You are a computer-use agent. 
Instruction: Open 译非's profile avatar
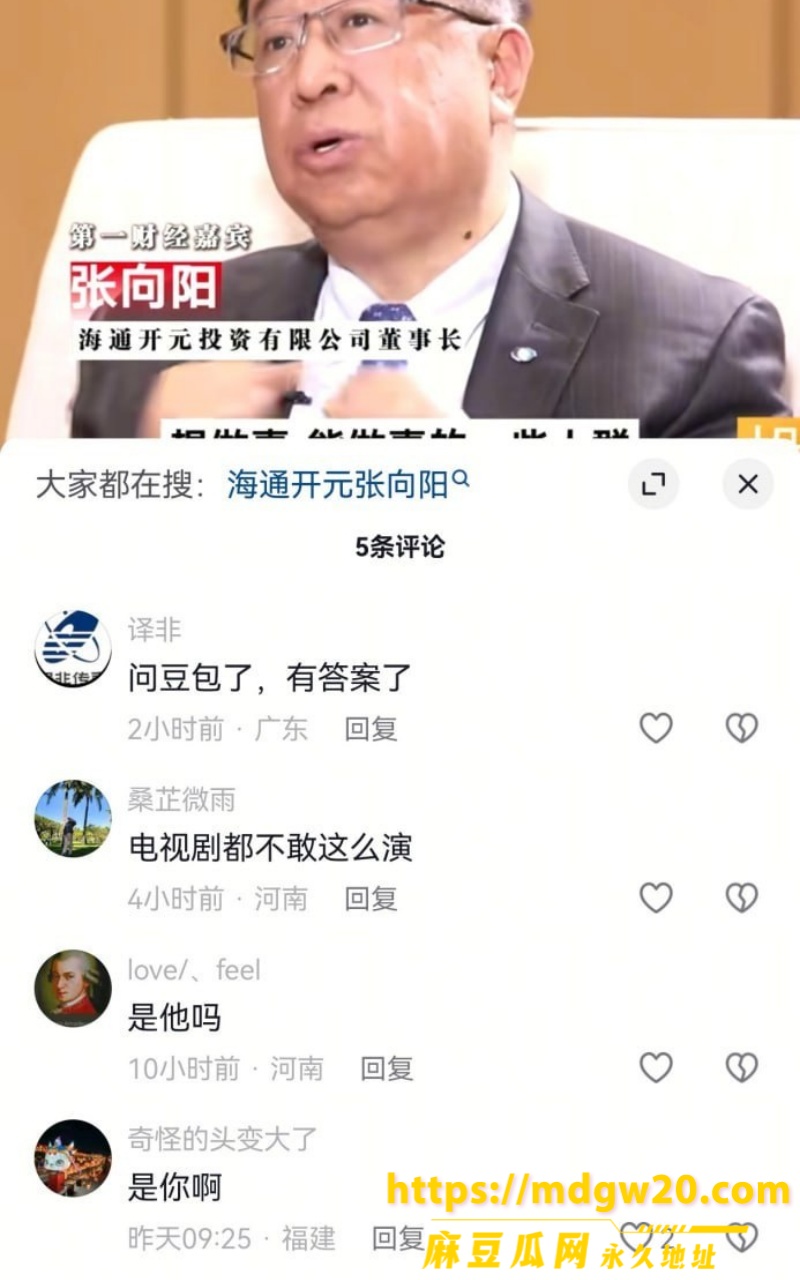click(x=73, y=648)
